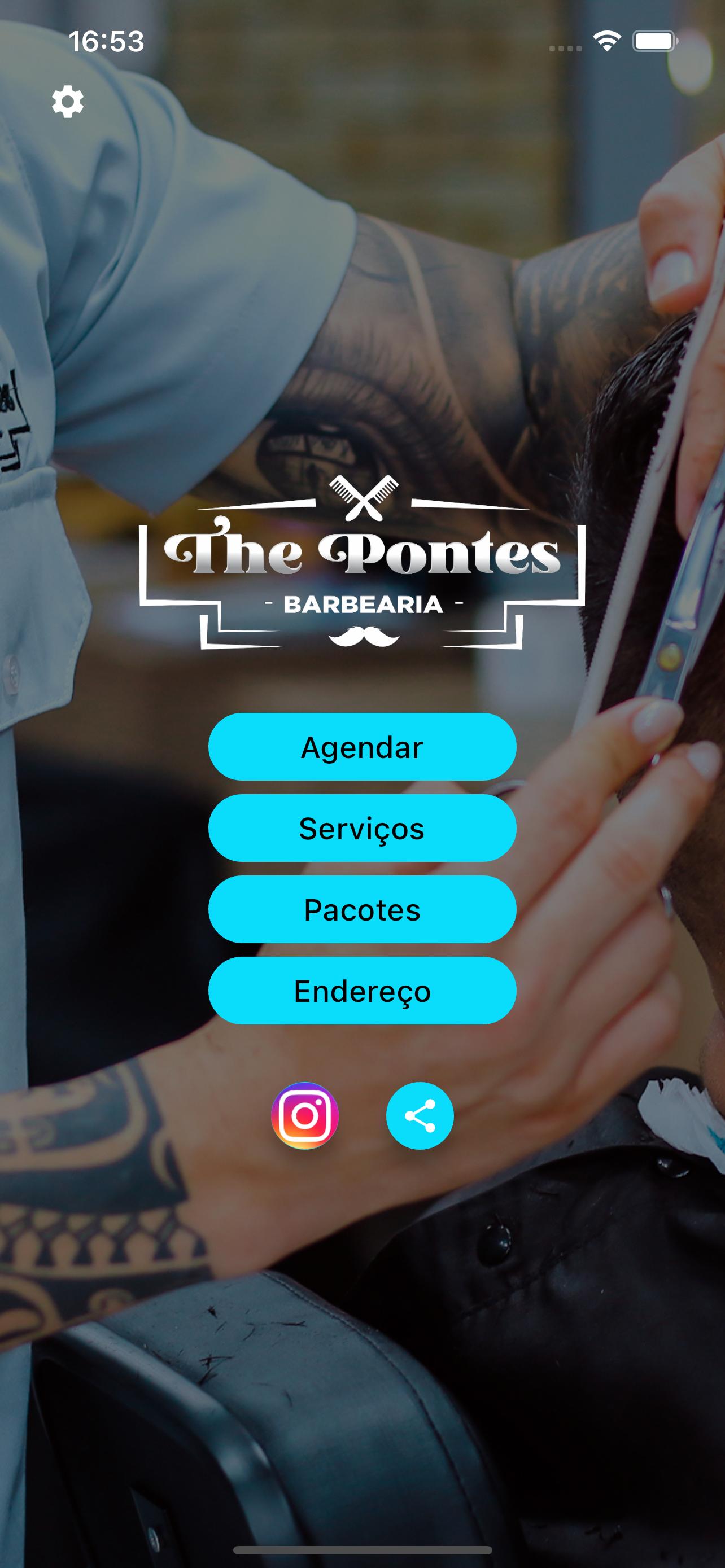This screenshot has width=725, height=1568.
Task: Open the settings gear icon
Action: click(x=68, y=102)
